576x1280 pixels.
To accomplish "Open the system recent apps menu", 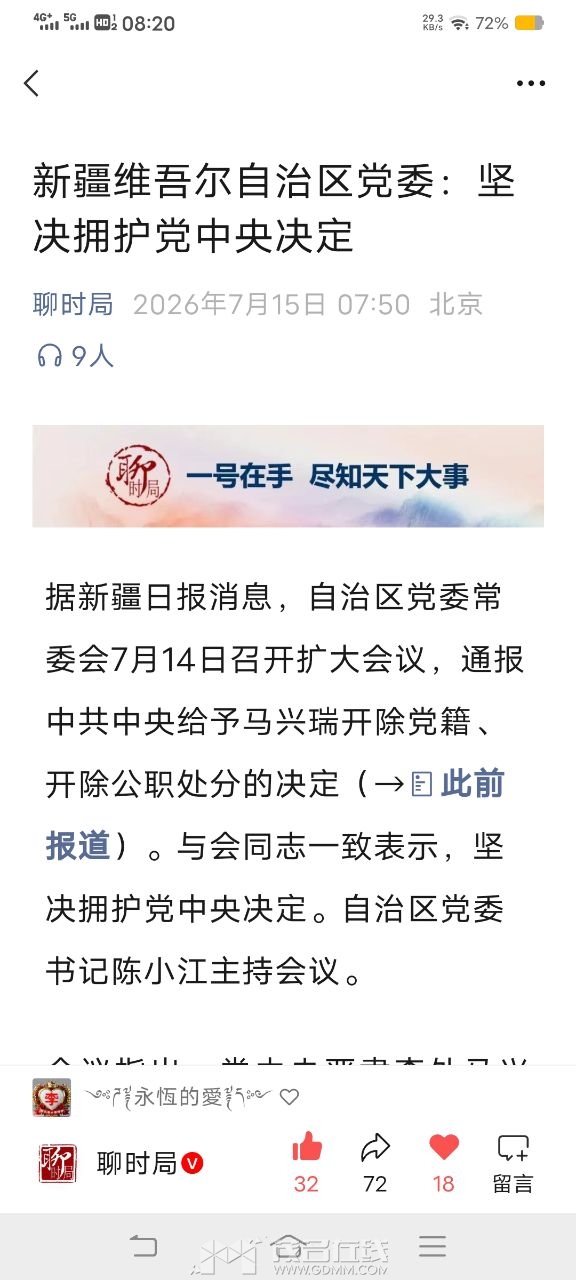I will pos(432,1246).
